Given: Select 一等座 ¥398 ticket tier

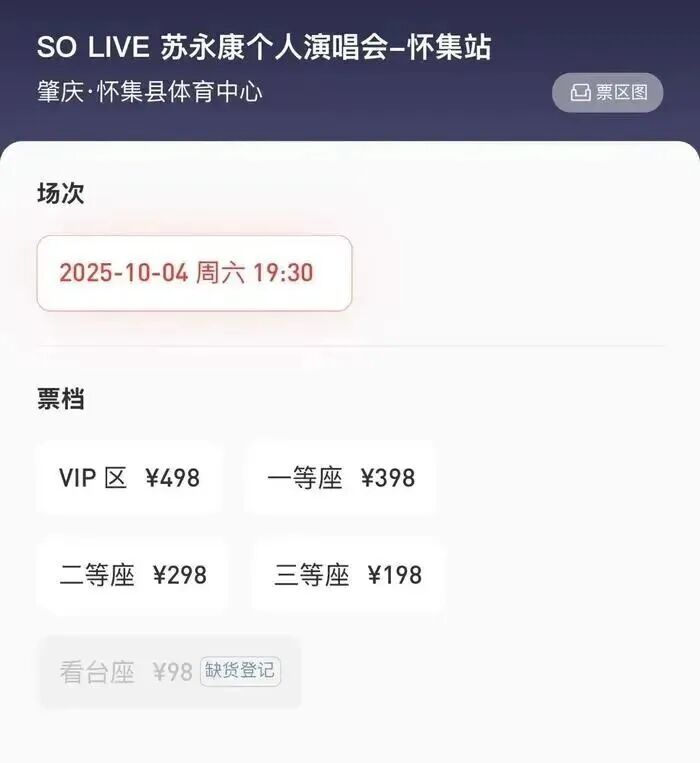Looking at the screenshot, I should (x=341, y=478).
